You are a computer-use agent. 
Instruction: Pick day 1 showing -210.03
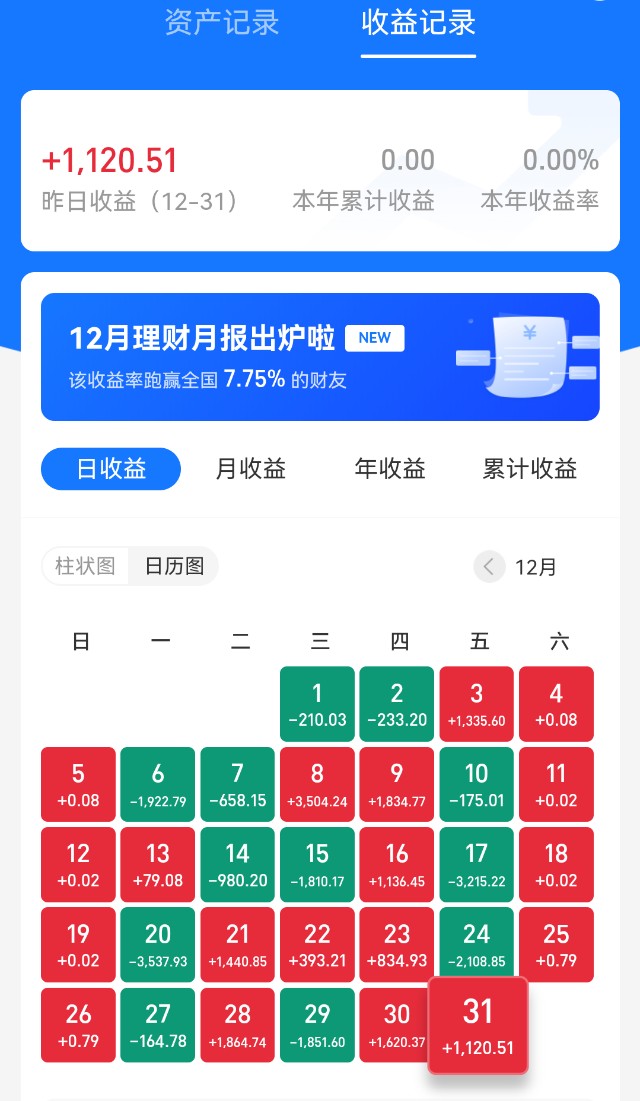click(x=317, y=704)
